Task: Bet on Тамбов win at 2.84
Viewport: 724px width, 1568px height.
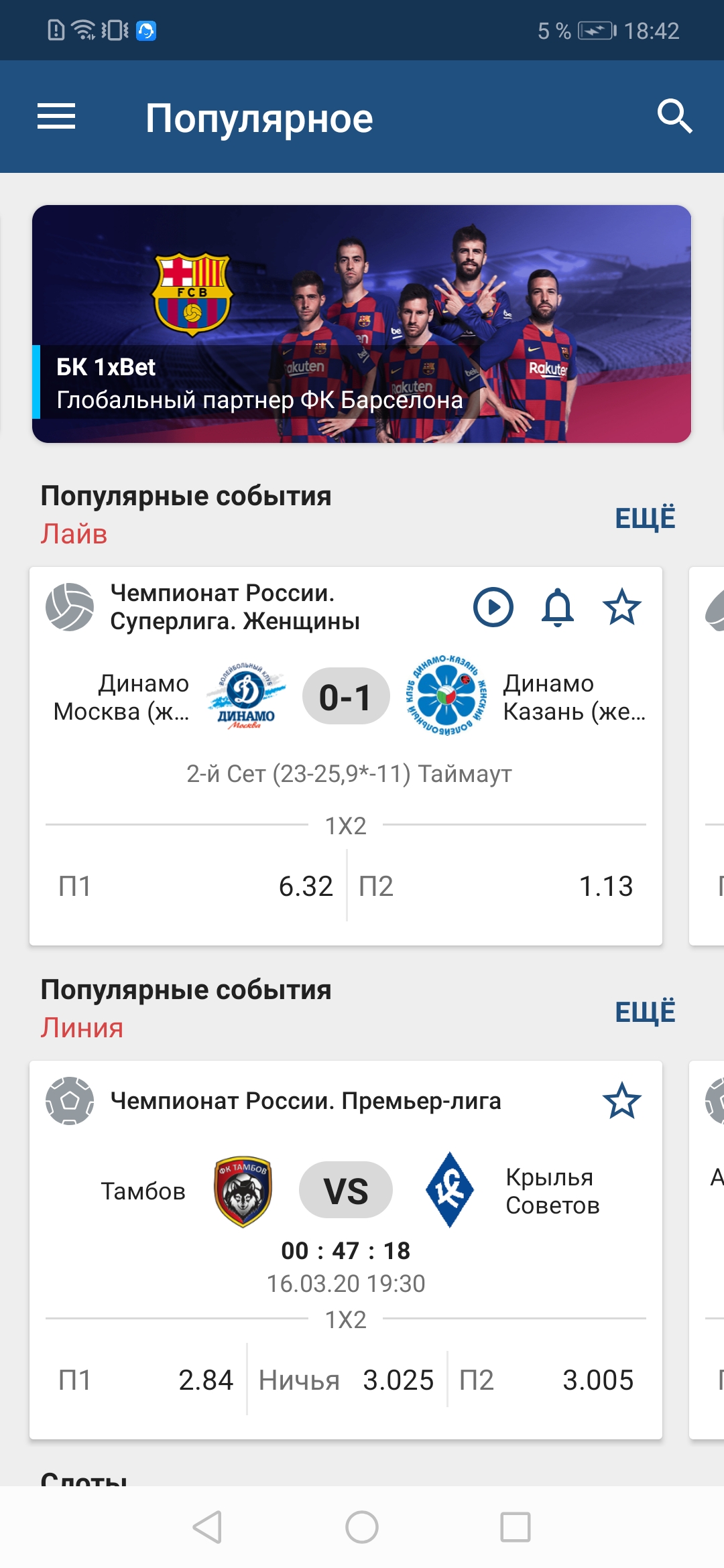Action: (x=145, y=1380)
